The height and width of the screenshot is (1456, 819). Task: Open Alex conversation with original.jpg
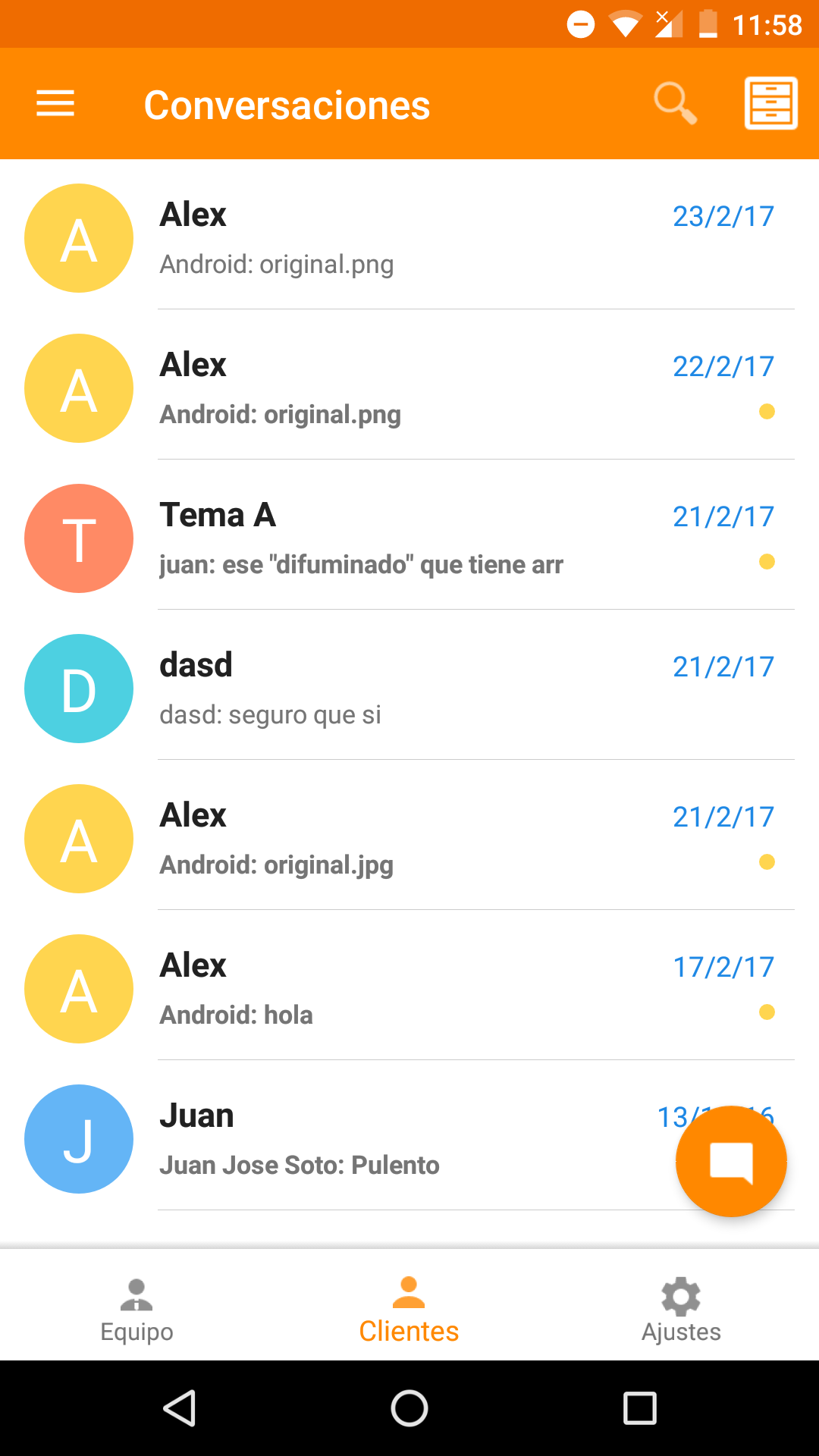click(x=409, y=836)
